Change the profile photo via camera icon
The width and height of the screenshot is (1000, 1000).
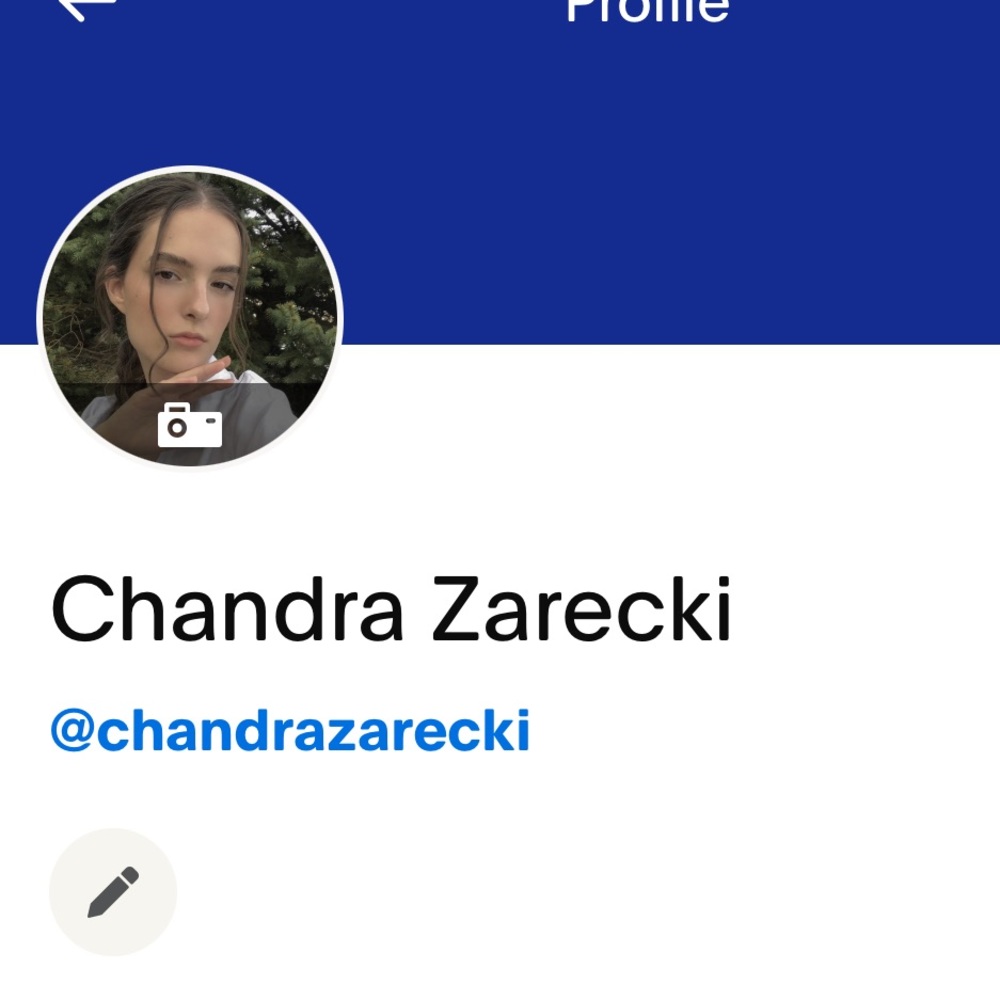coord(190,425)
